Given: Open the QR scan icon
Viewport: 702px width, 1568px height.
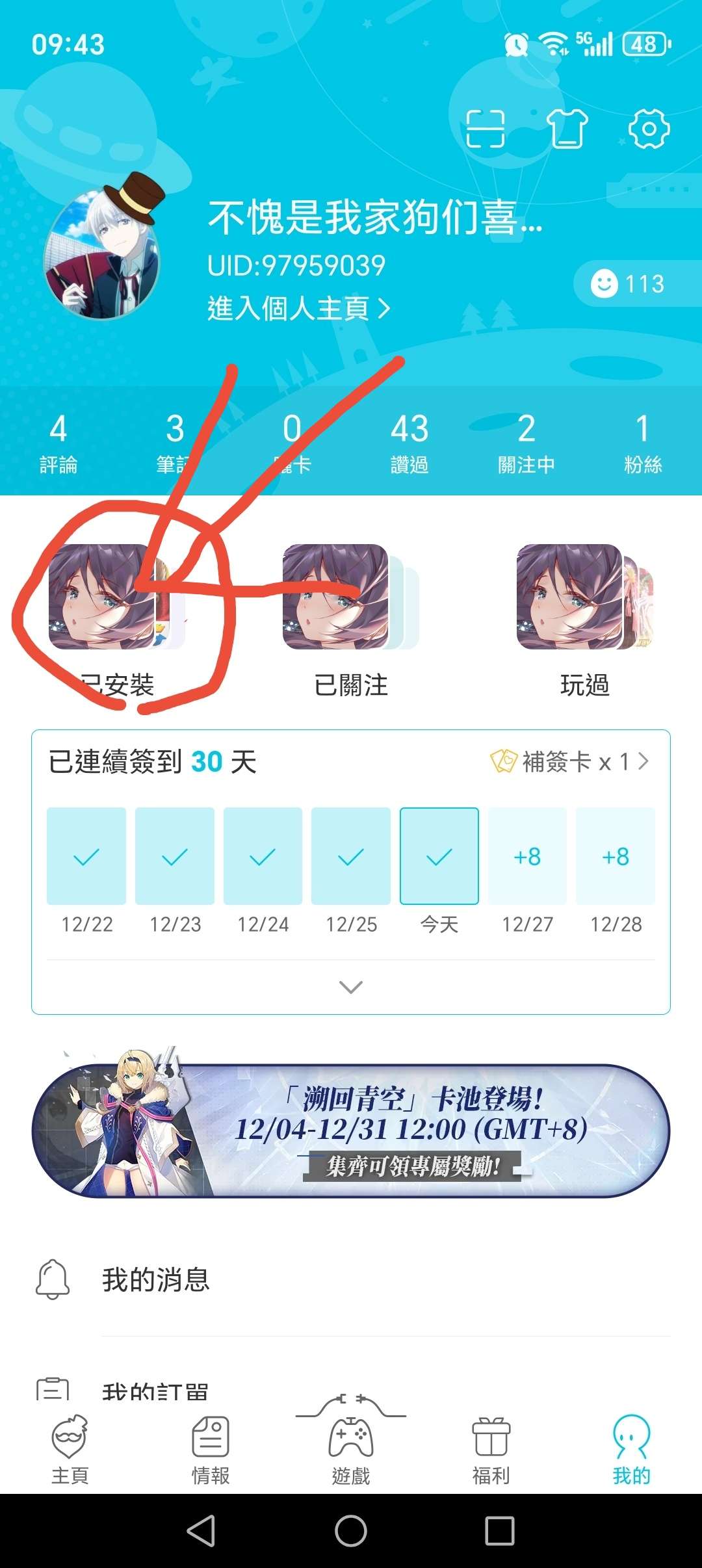Looking at the screenshot, I should point(486,129).
